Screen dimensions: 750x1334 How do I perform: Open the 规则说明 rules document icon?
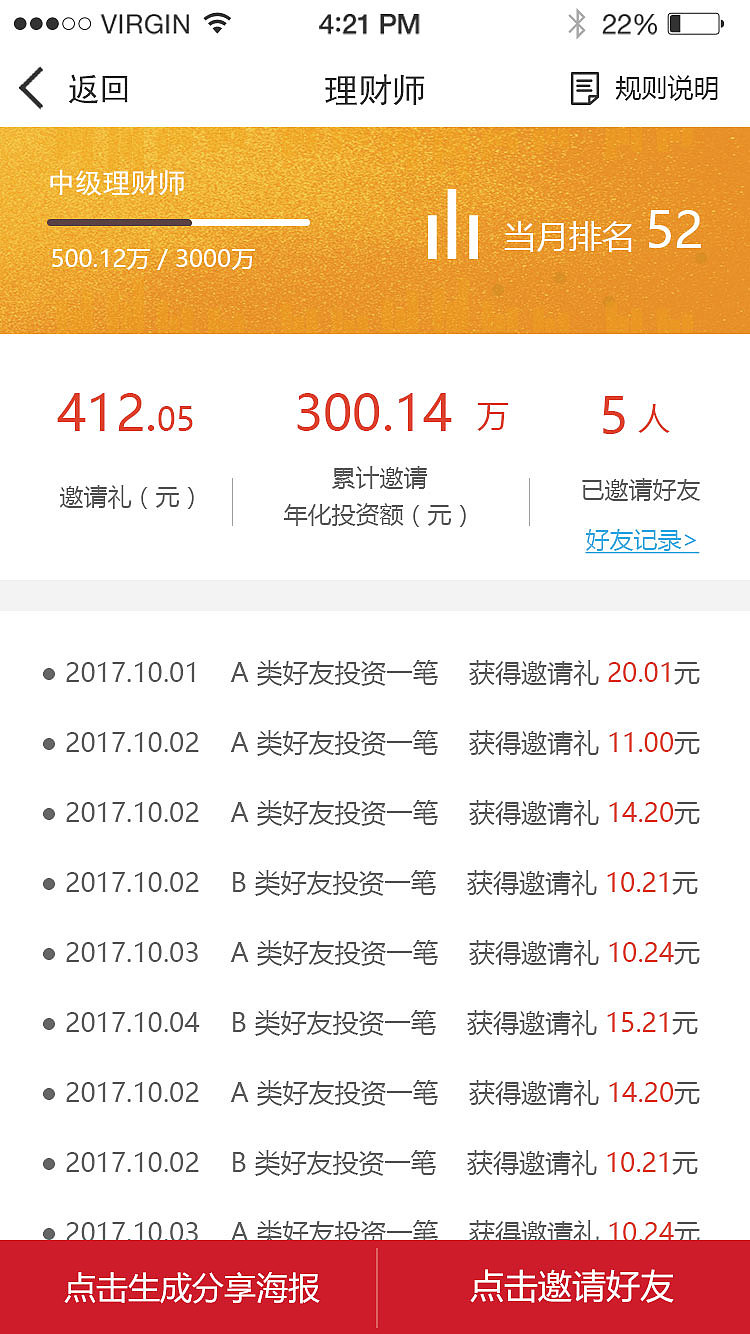click(x=584, y=88)
